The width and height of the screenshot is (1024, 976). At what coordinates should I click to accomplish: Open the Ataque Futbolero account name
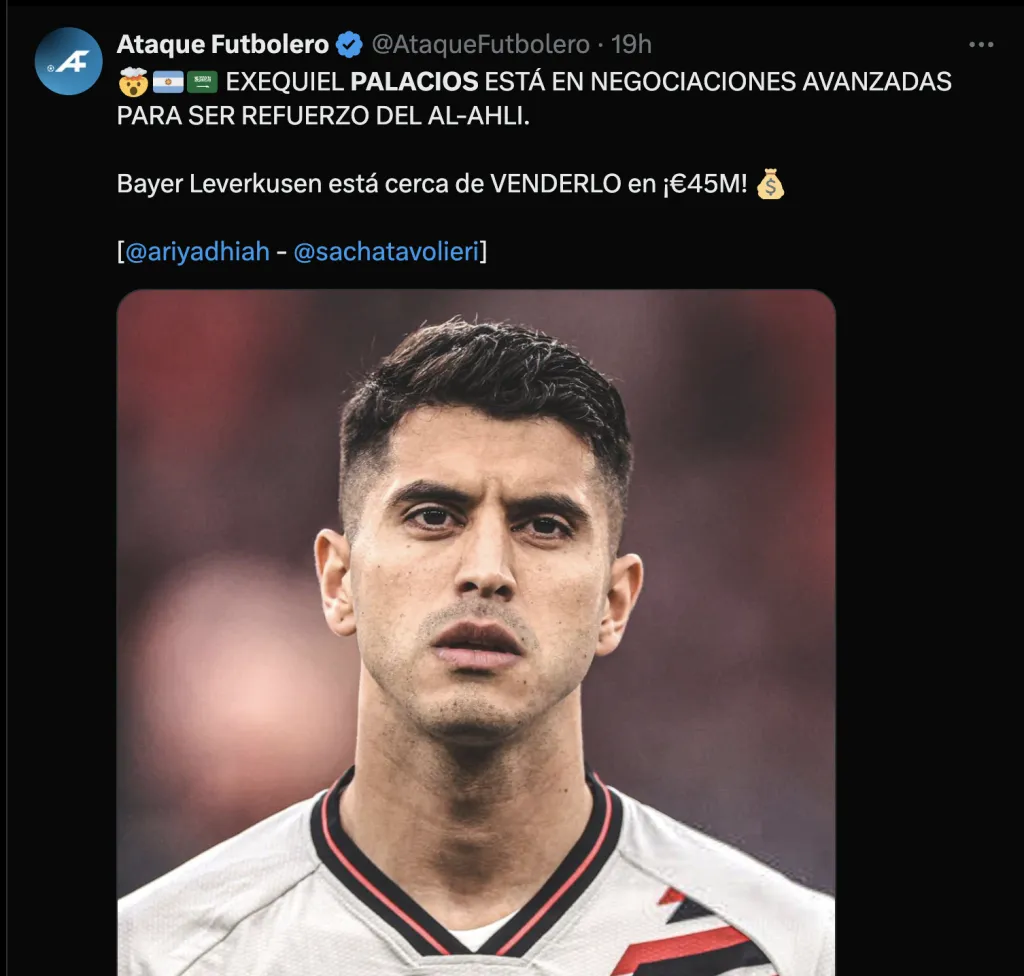click(x=222, y=44)
